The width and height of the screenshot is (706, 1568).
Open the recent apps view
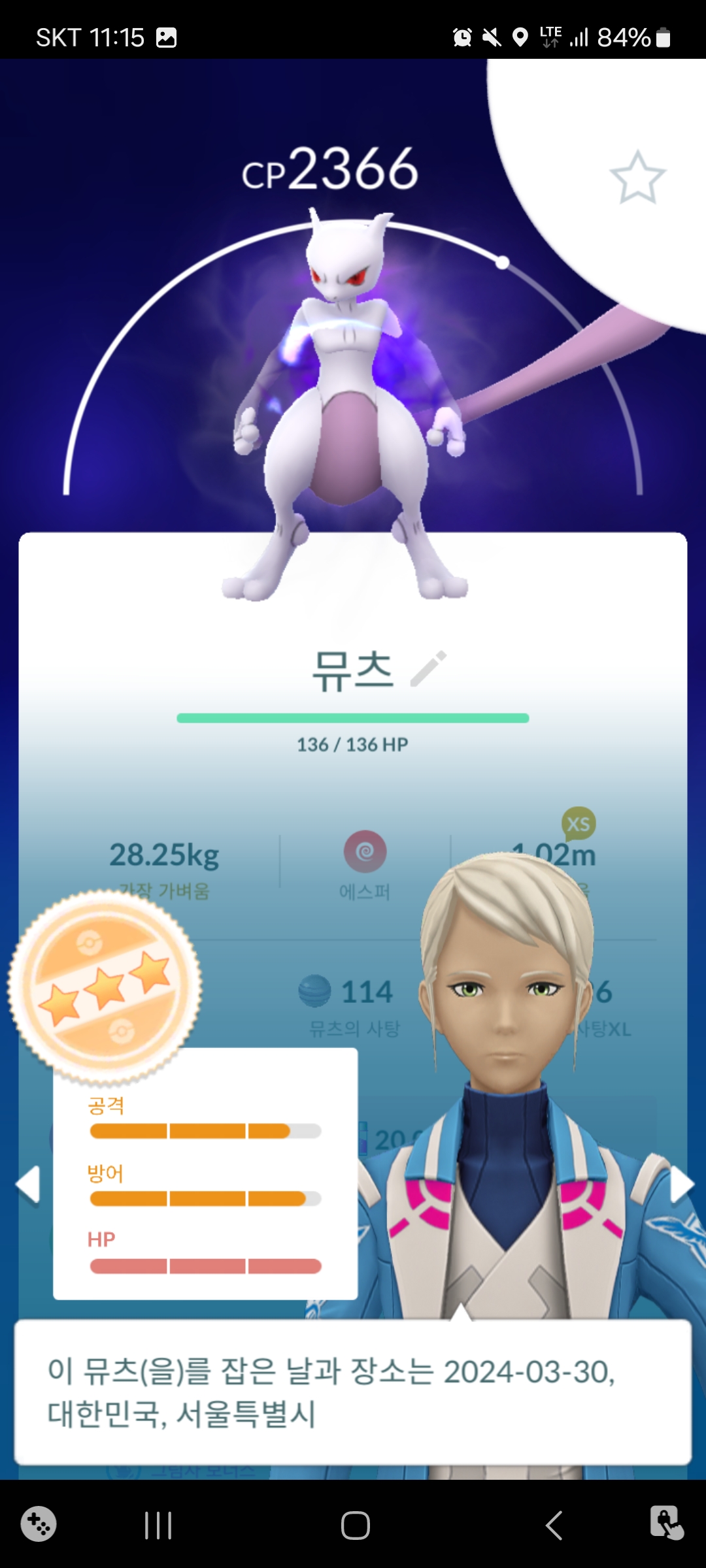[158, 1526]
